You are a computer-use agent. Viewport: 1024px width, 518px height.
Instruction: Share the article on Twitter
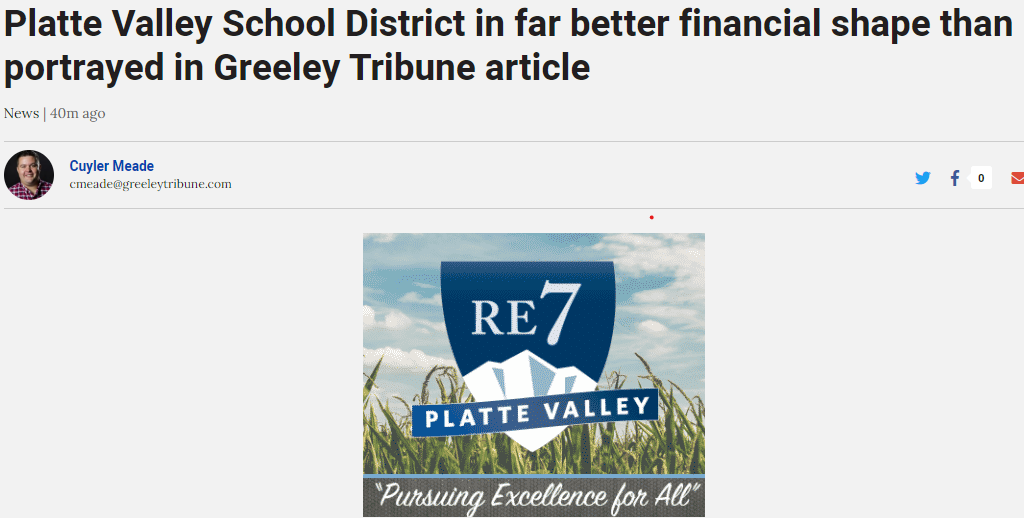[922, 178]
